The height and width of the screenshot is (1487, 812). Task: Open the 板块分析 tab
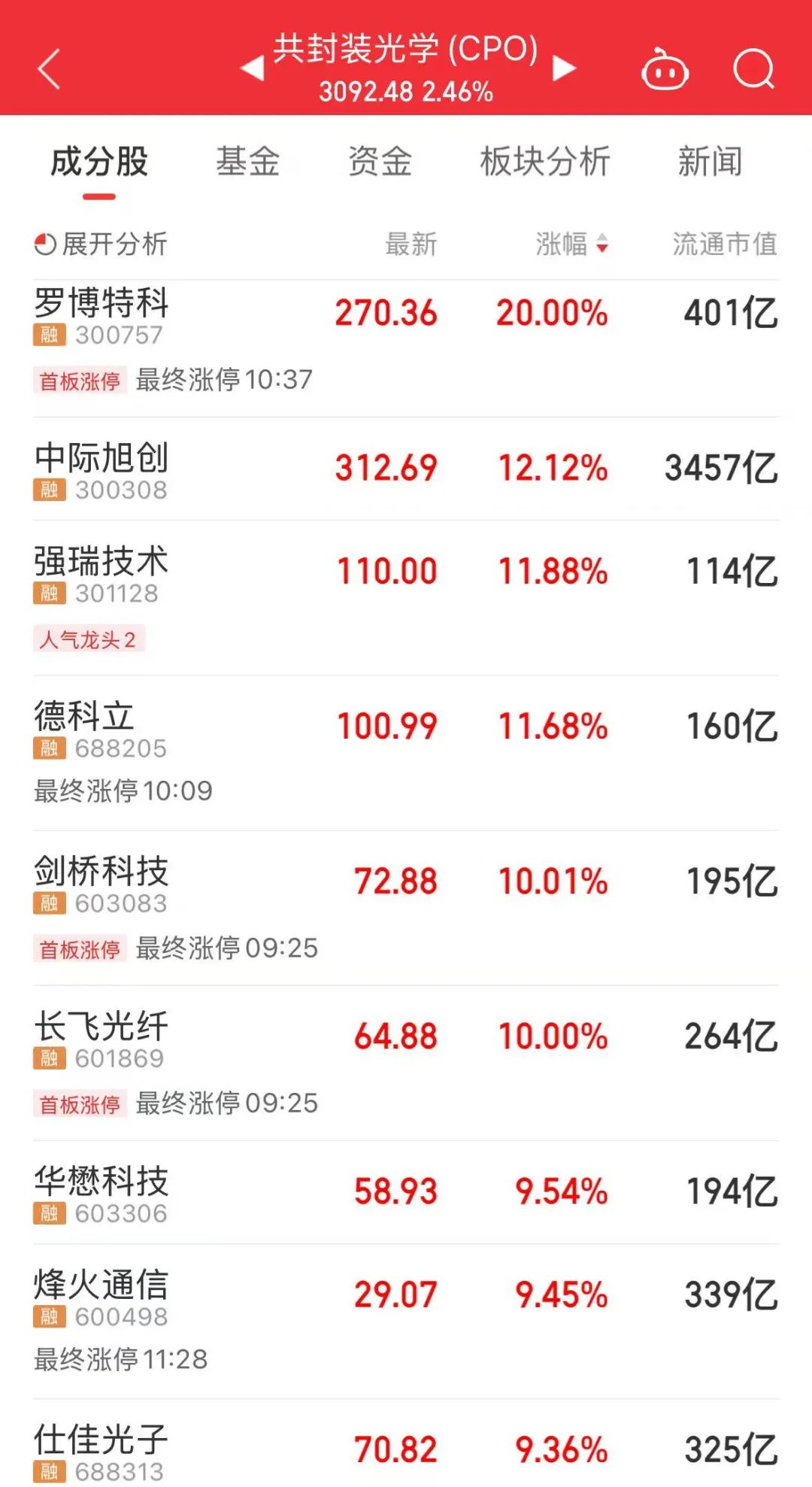(x=545, y=162)
